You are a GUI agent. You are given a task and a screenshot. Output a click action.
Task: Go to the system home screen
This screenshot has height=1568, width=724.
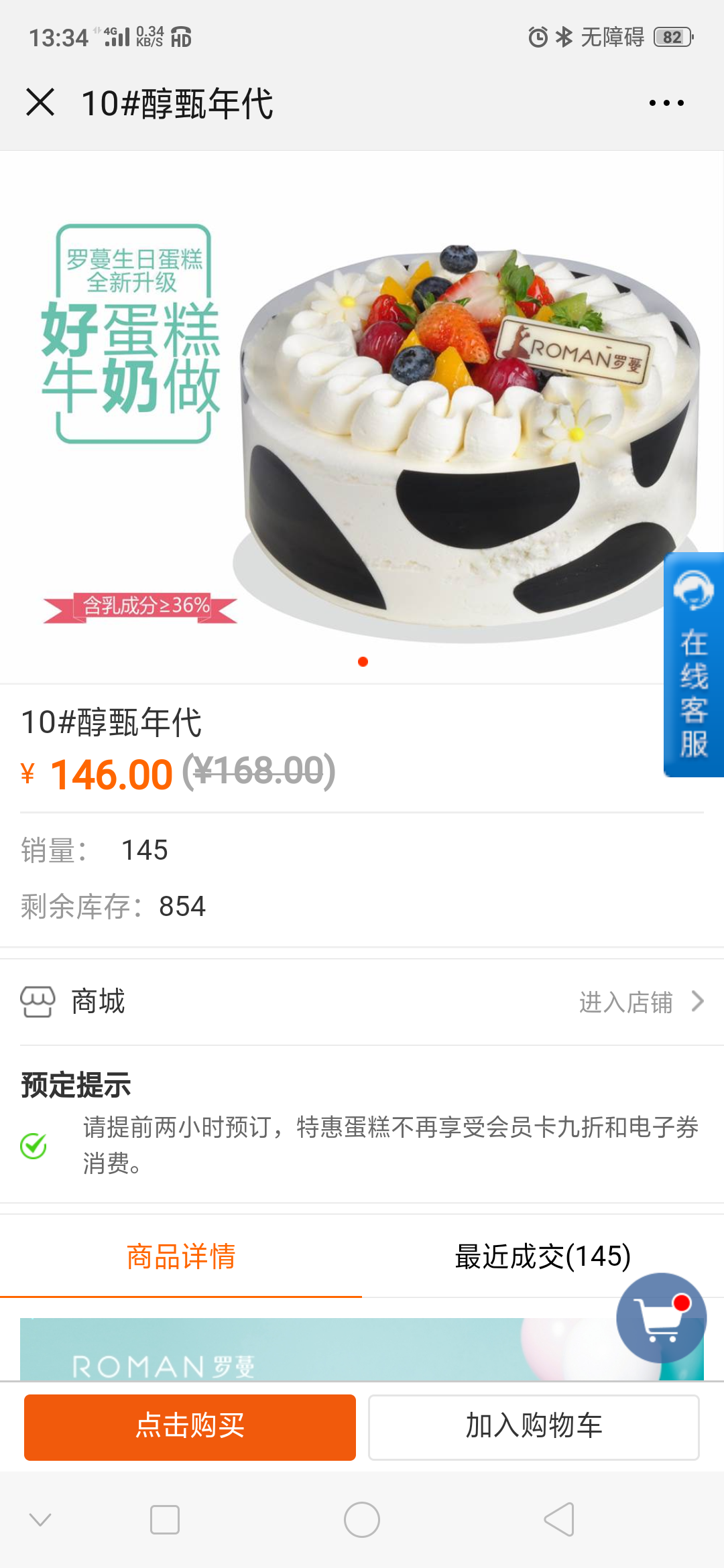[362, 1519]
